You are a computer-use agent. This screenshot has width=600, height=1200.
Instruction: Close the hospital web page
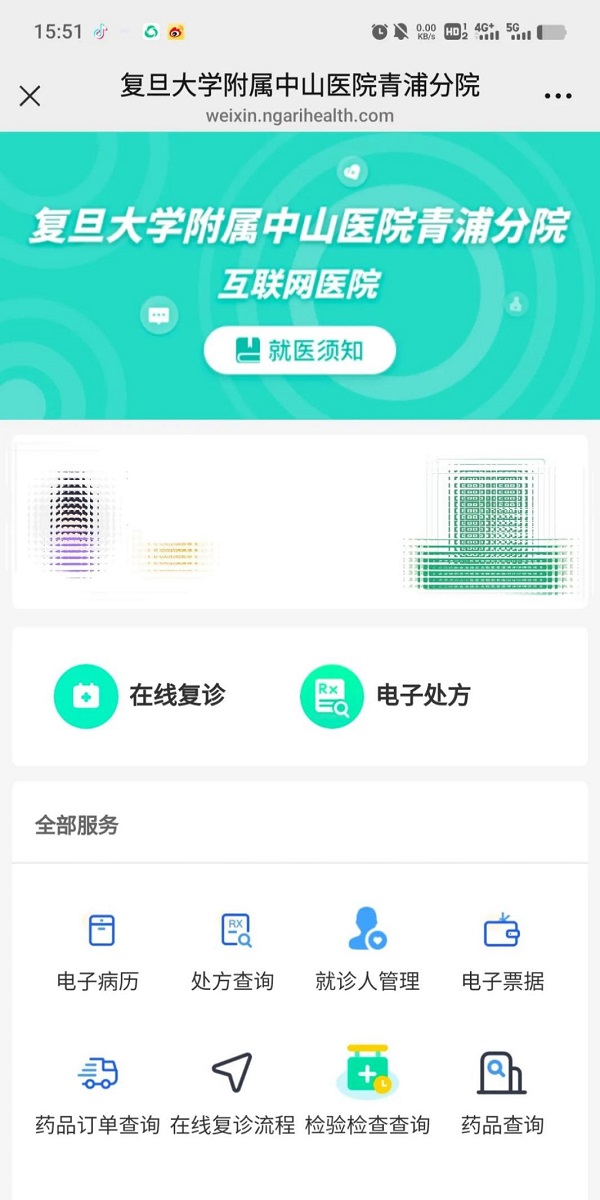pos(30,96)
